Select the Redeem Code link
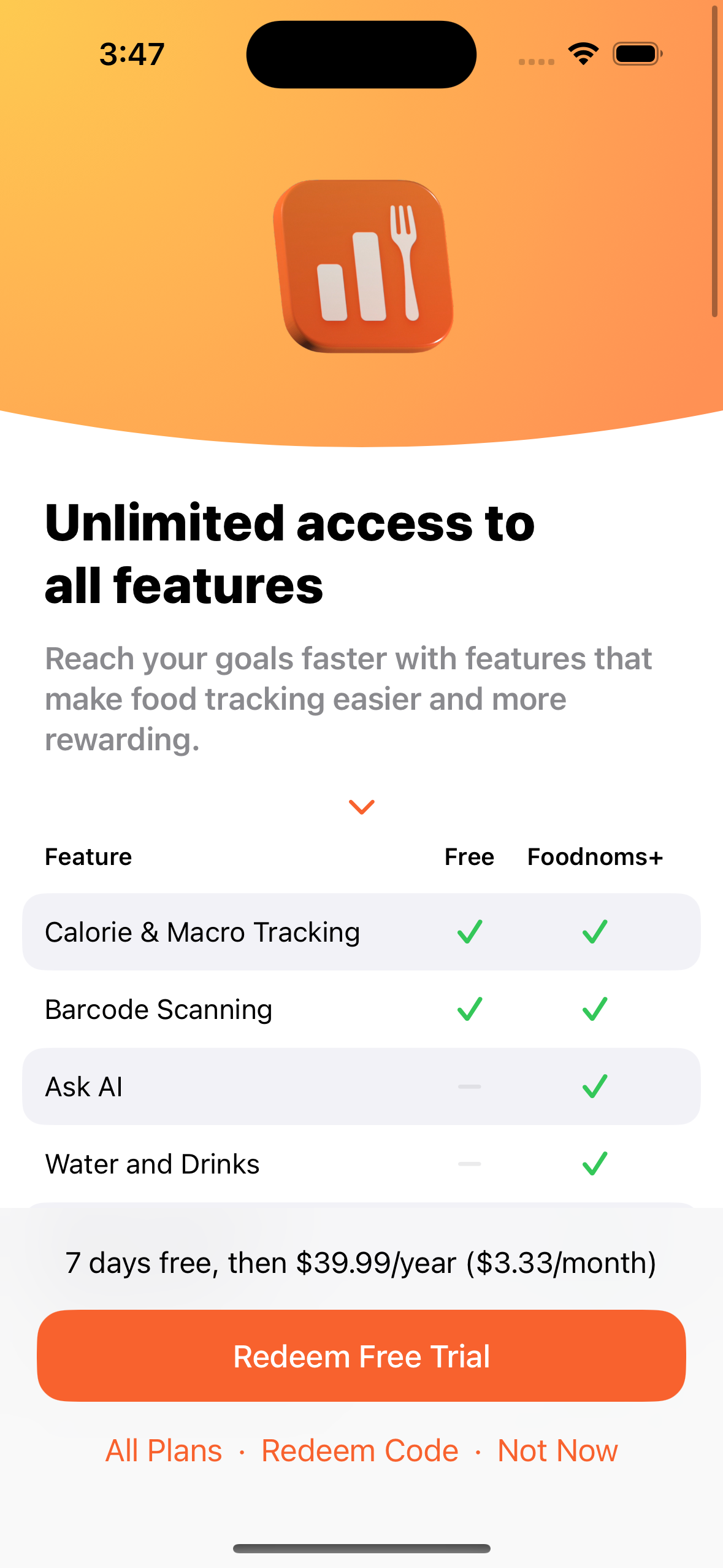This screenshot has width=723, height=1568. (360, 1451)
